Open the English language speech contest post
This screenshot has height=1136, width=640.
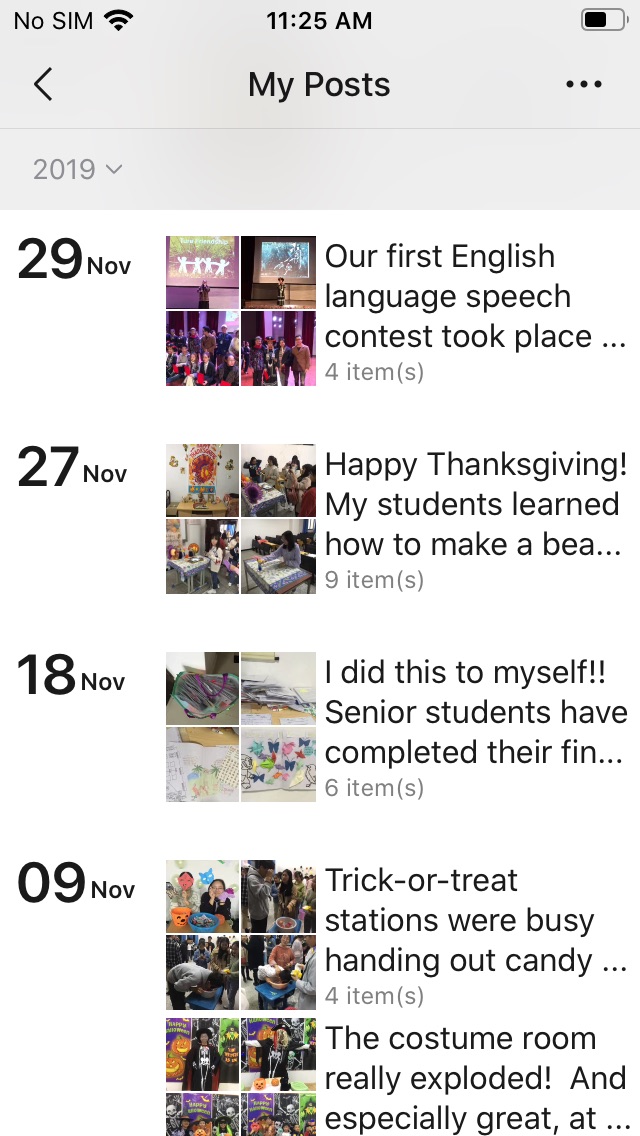tap(475, 297)
